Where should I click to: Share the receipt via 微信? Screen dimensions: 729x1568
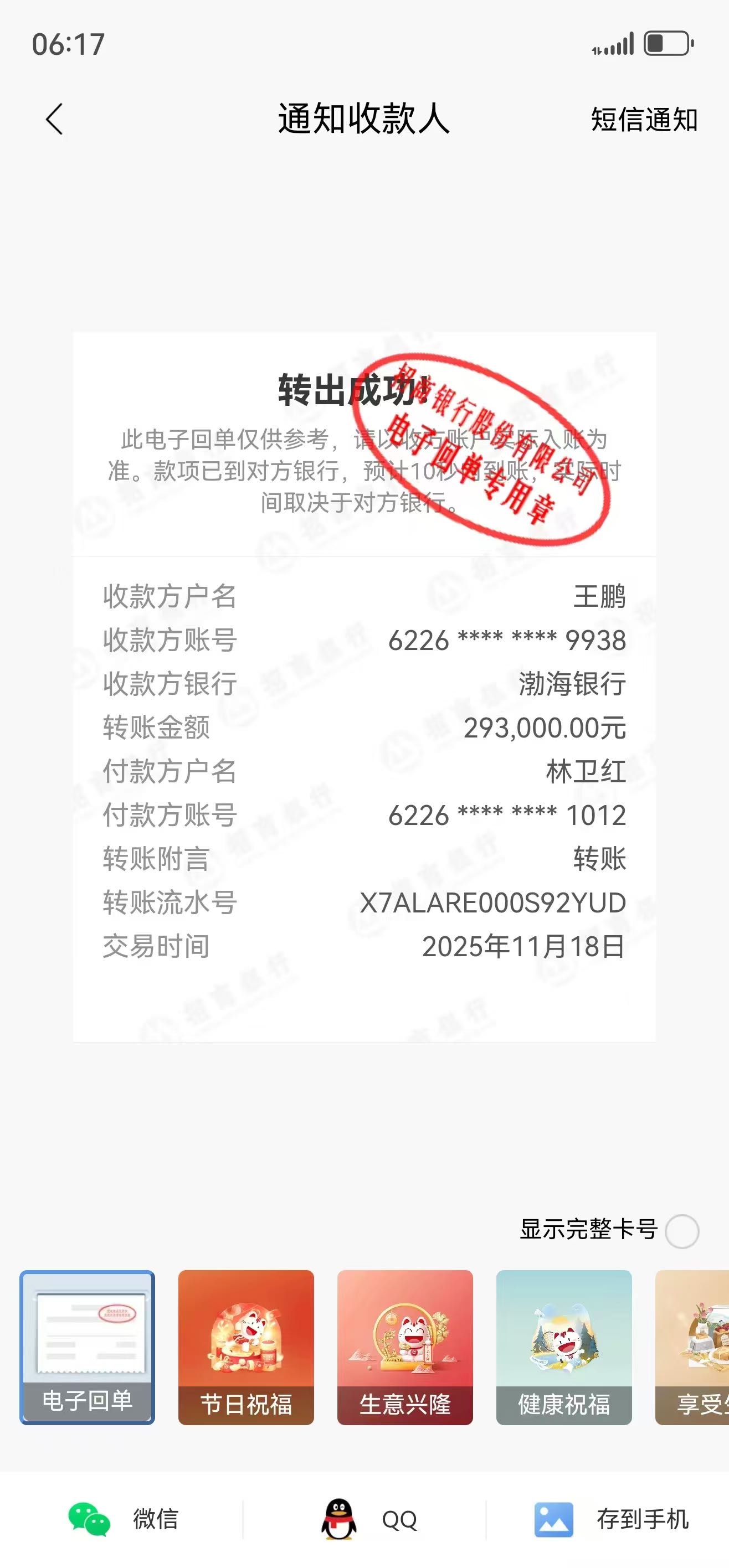pos(124,1519)
